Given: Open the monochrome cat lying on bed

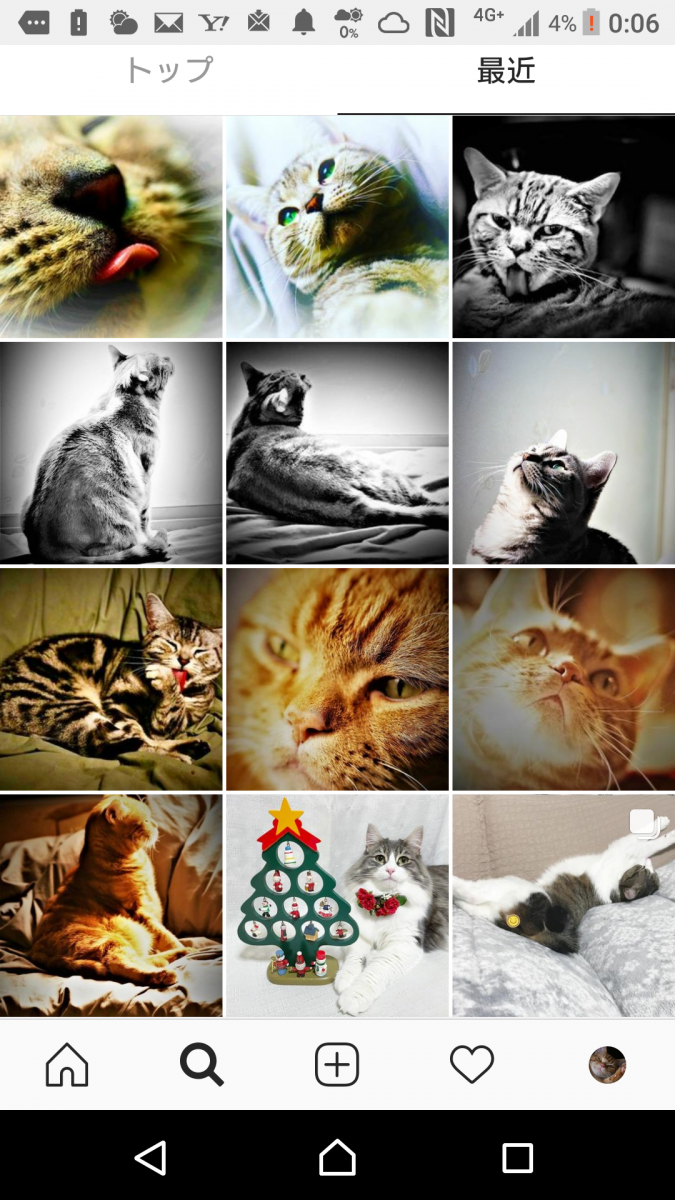Looking at the screenshot, I should pyautogui.click(x=338, y=453).
